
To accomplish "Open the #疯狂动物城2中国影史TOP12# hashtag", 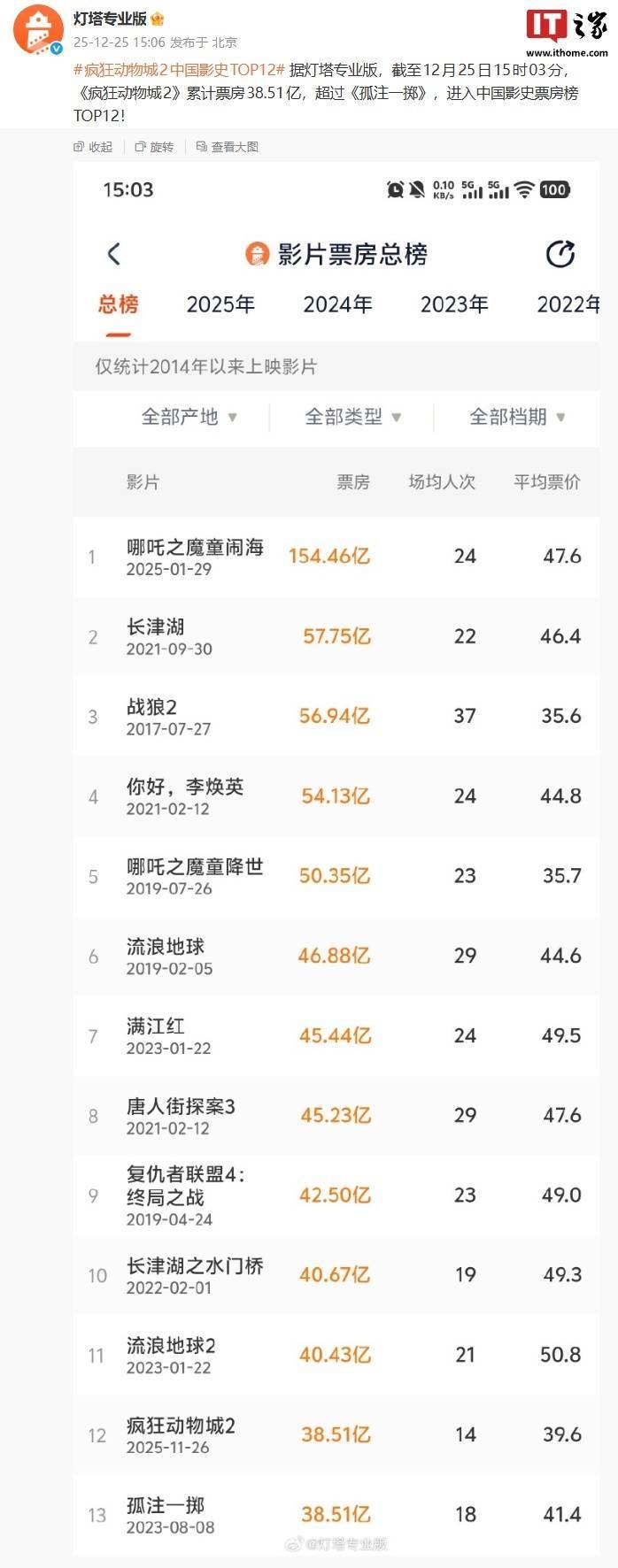I will click(179, 70).
